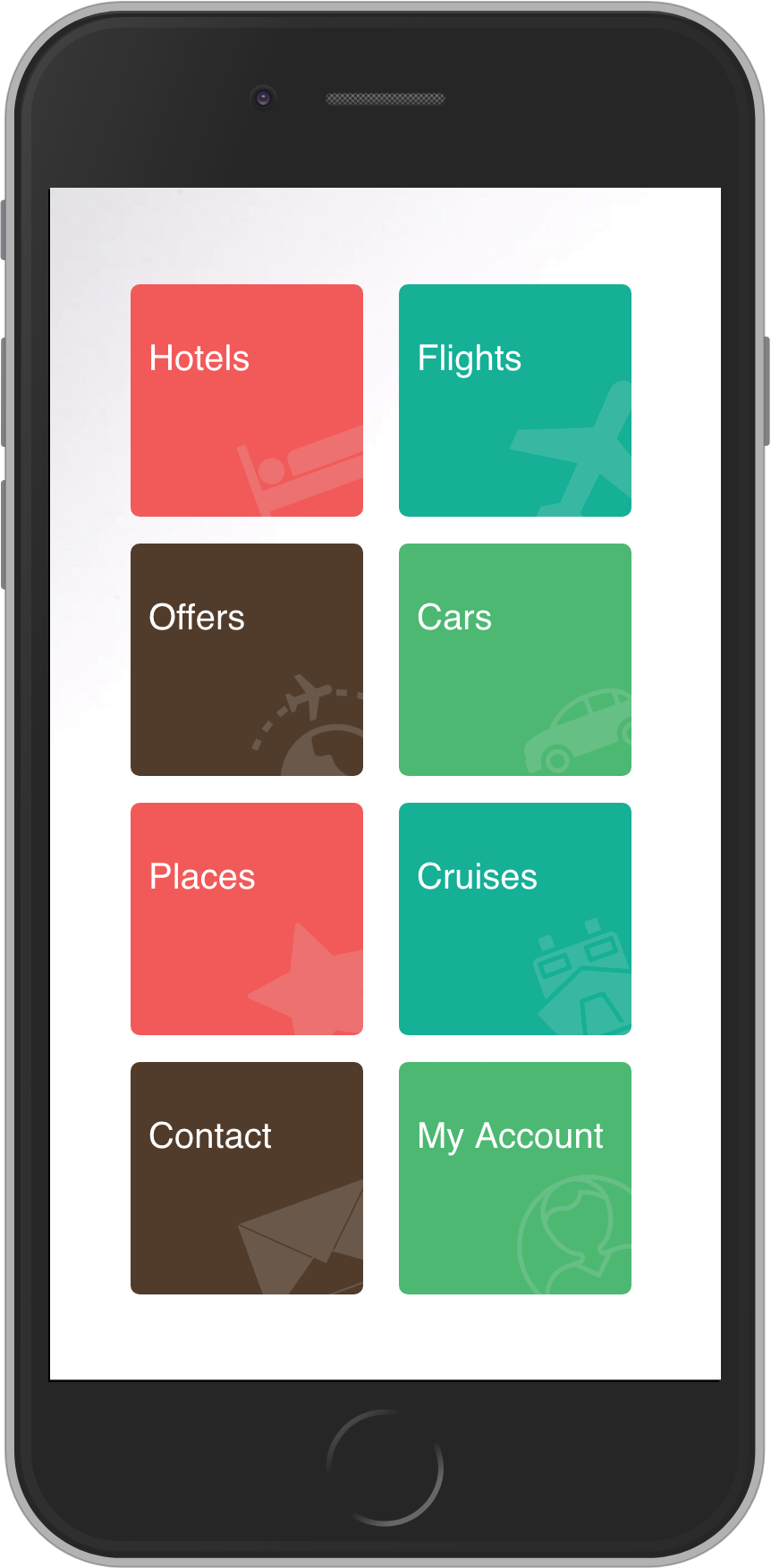Browse current Offers

click(247, 658)
